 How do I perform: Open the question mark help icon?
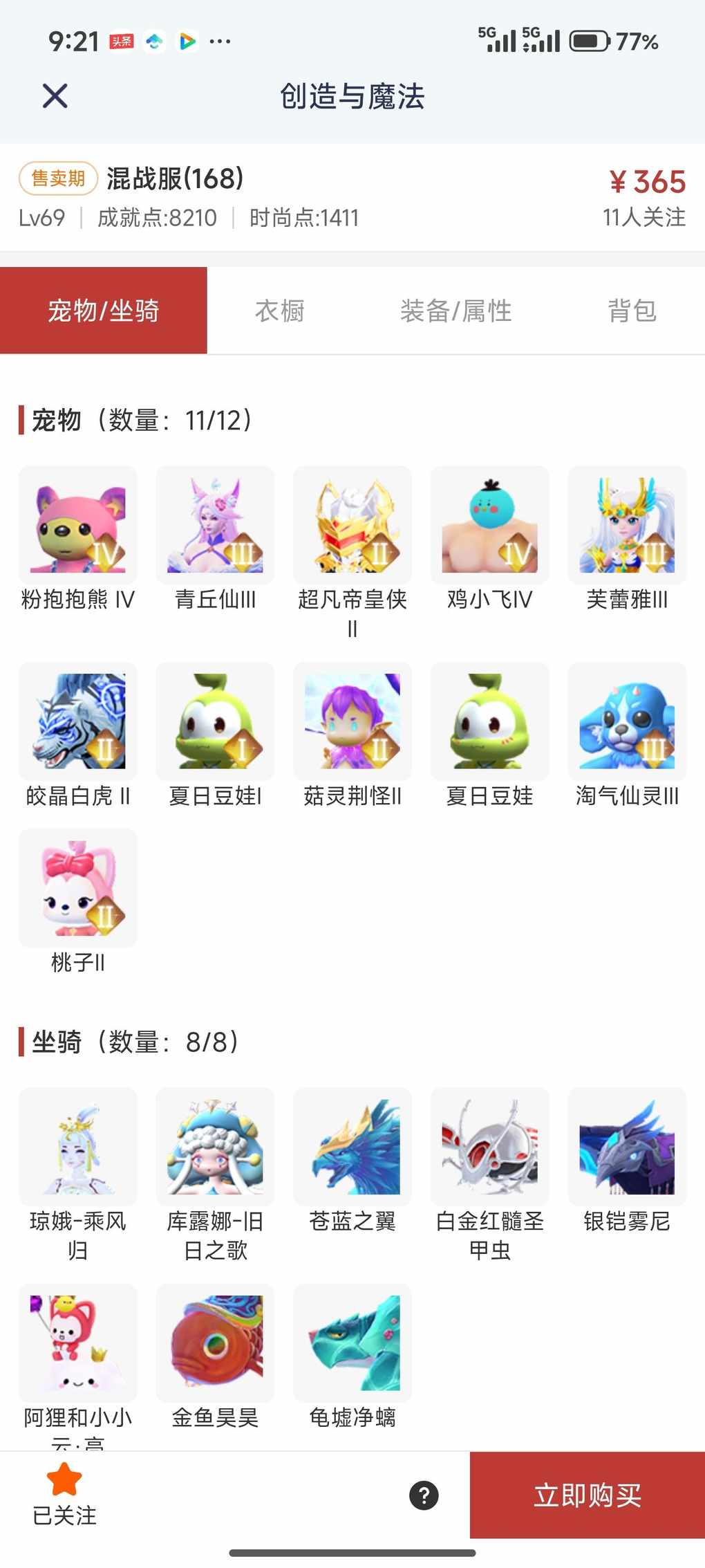pos(424,1495)
